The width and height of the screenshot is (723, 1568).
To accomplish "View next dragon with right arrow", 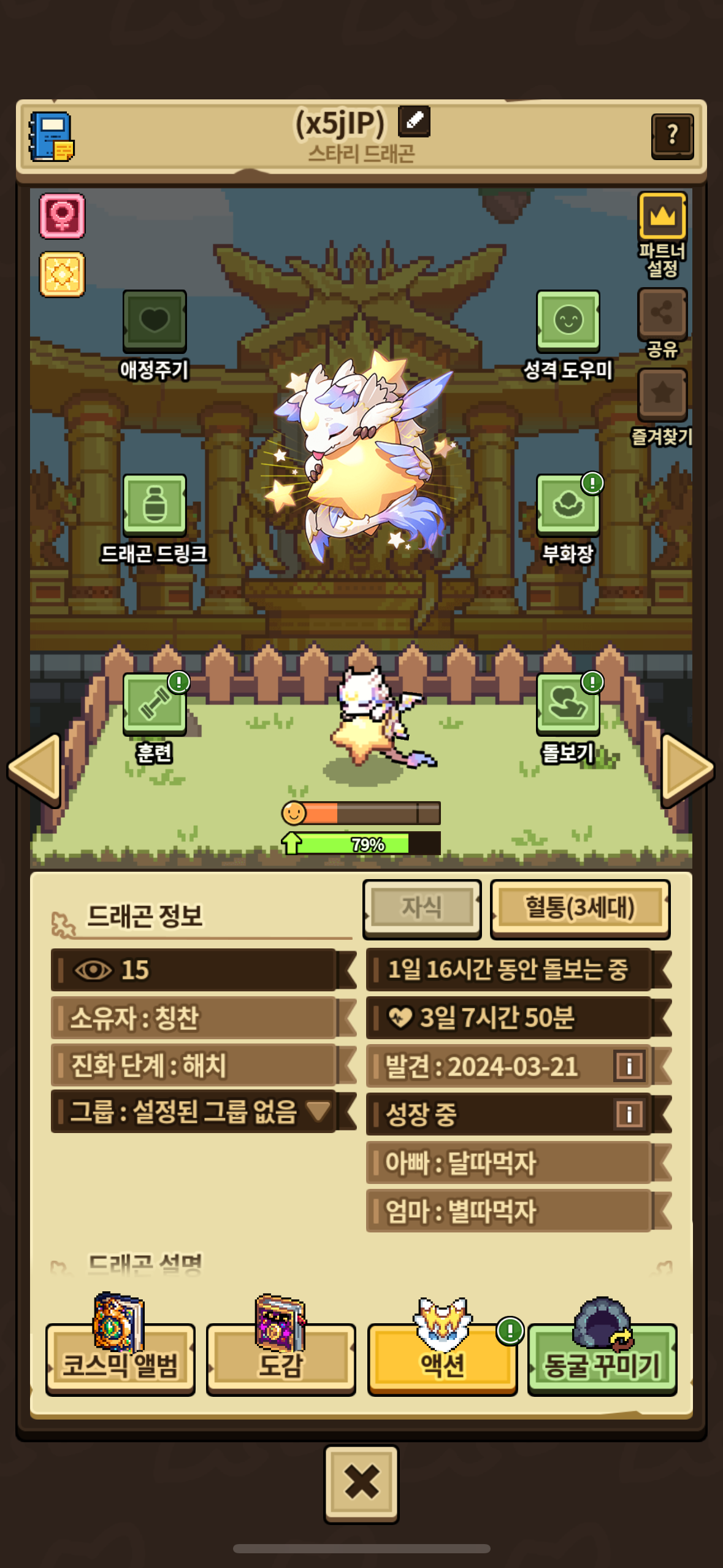I will pos(687,769).
